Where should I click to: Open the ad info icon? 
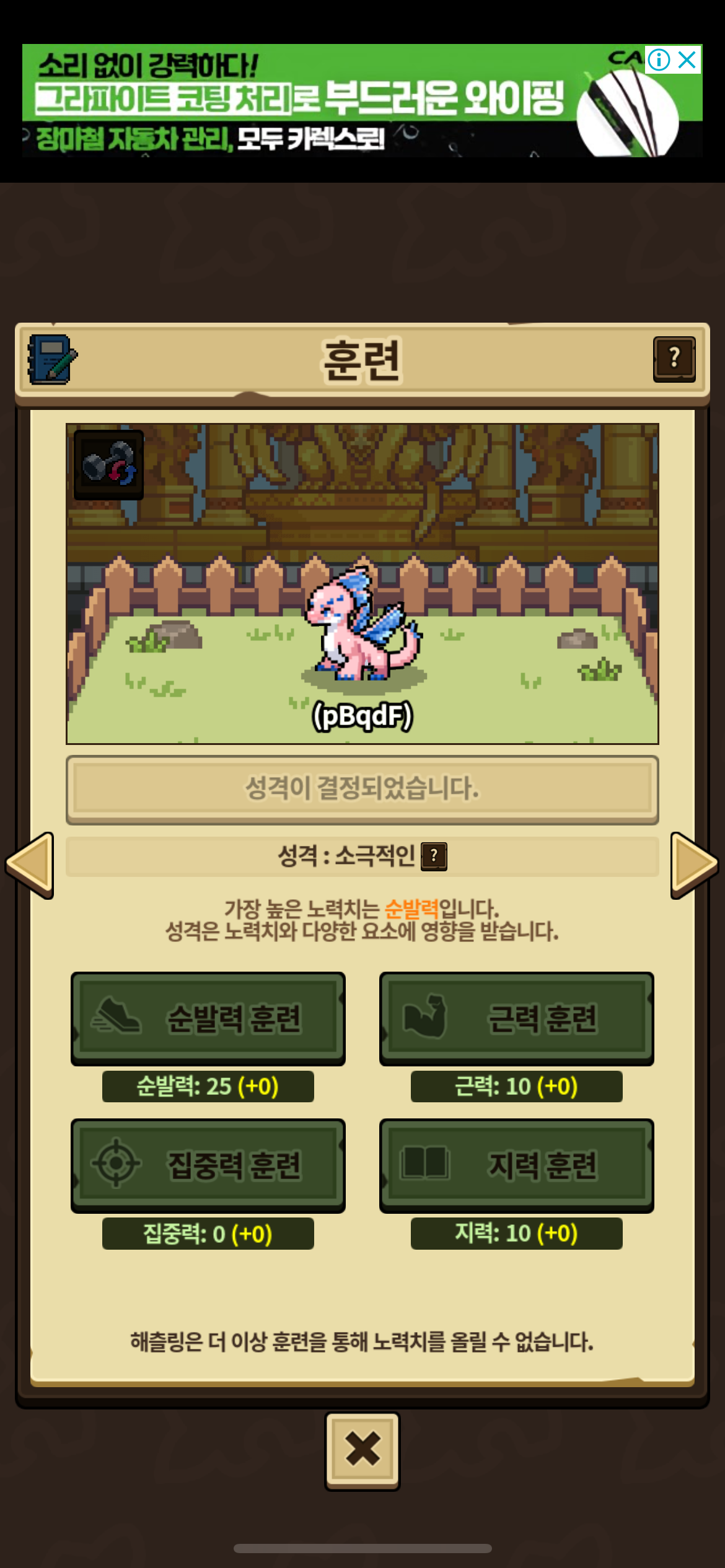pyautogui.click(x=659, y=60)
